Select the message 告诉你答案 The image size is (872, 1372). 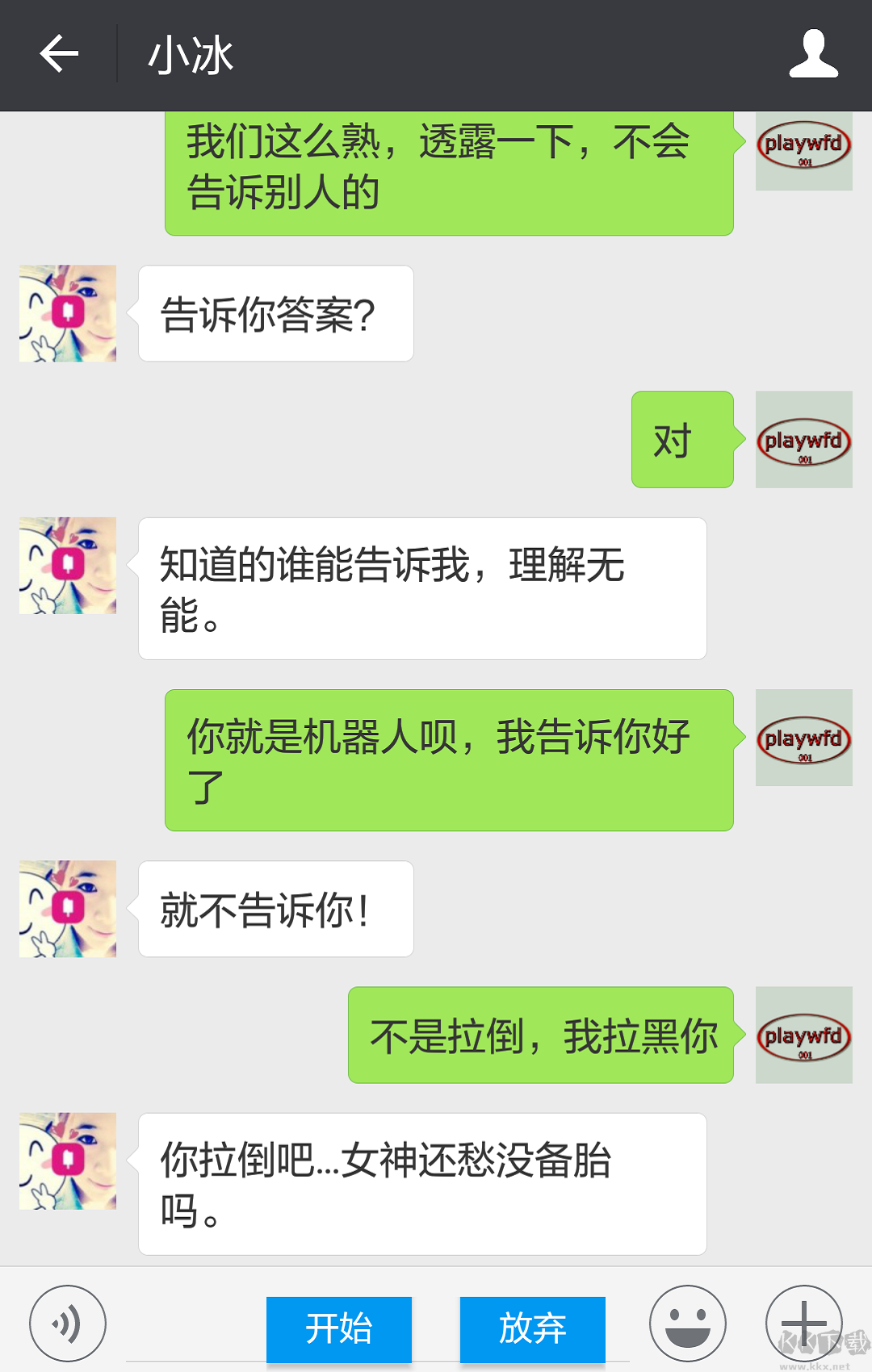point(275,313)
